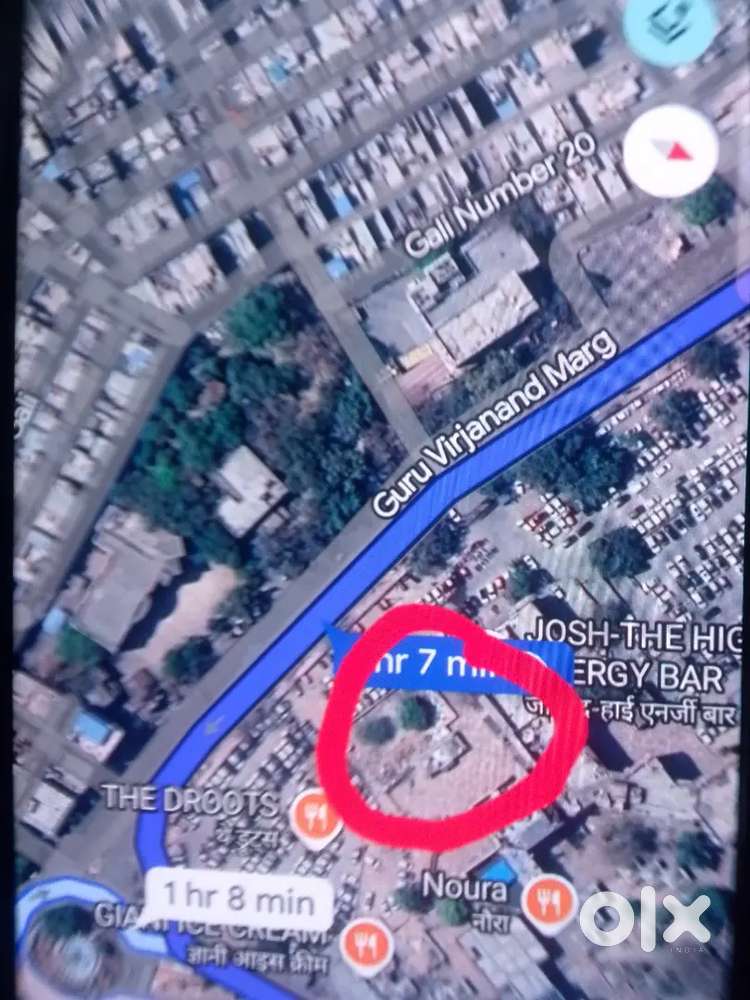Open the Giani Ice Cream restaurant pin
Screen dimensions: 750x1000
(x=366, y=942)
